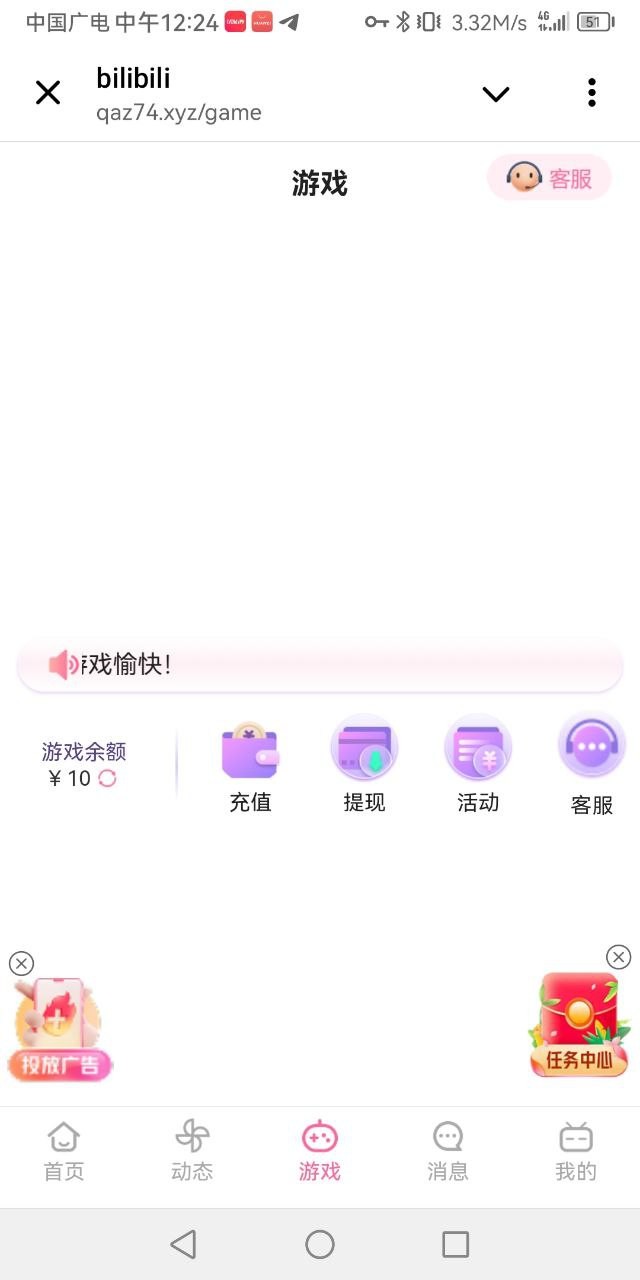The height and width of the screenshot is (1280, 640).
Task: Open the 我的 profile tab
Action: (x=576, y=1150)
